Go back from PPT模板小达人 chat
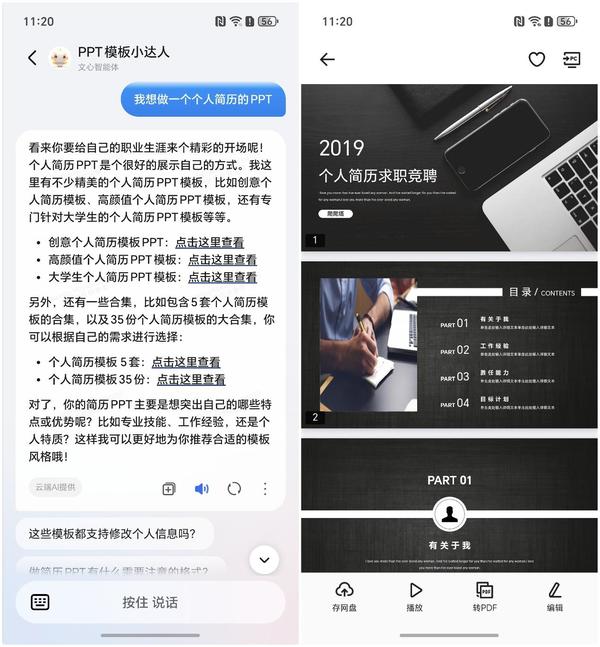 pos(31,58)
